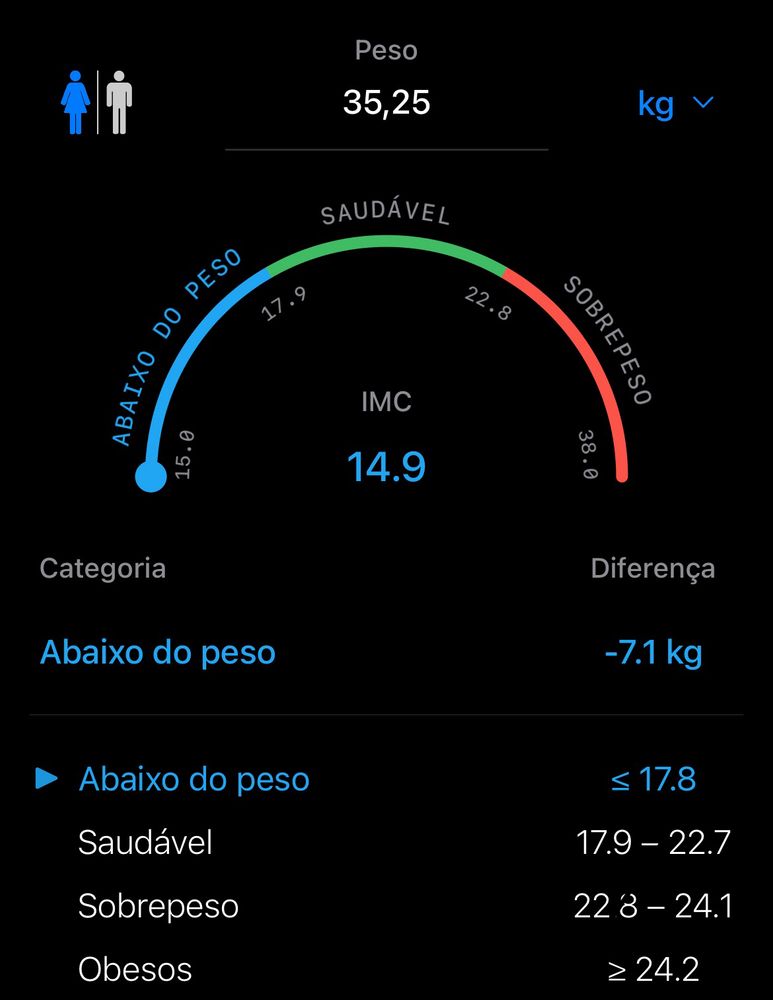Select the female gender icon
773x1000 pixels.
point(77,102)
